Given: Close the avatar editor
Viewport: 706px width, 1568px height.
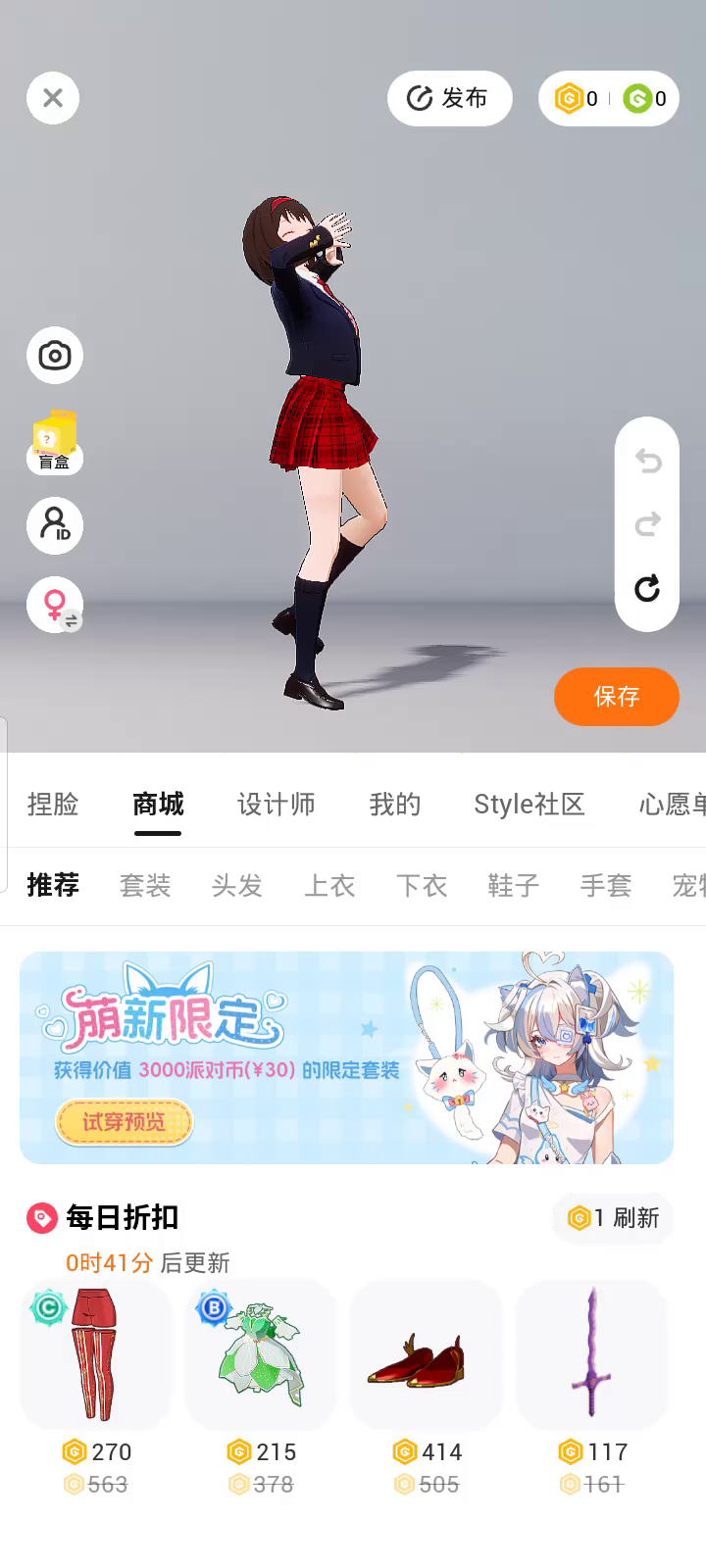Looking at the screenshot, I should pos(53,98).
